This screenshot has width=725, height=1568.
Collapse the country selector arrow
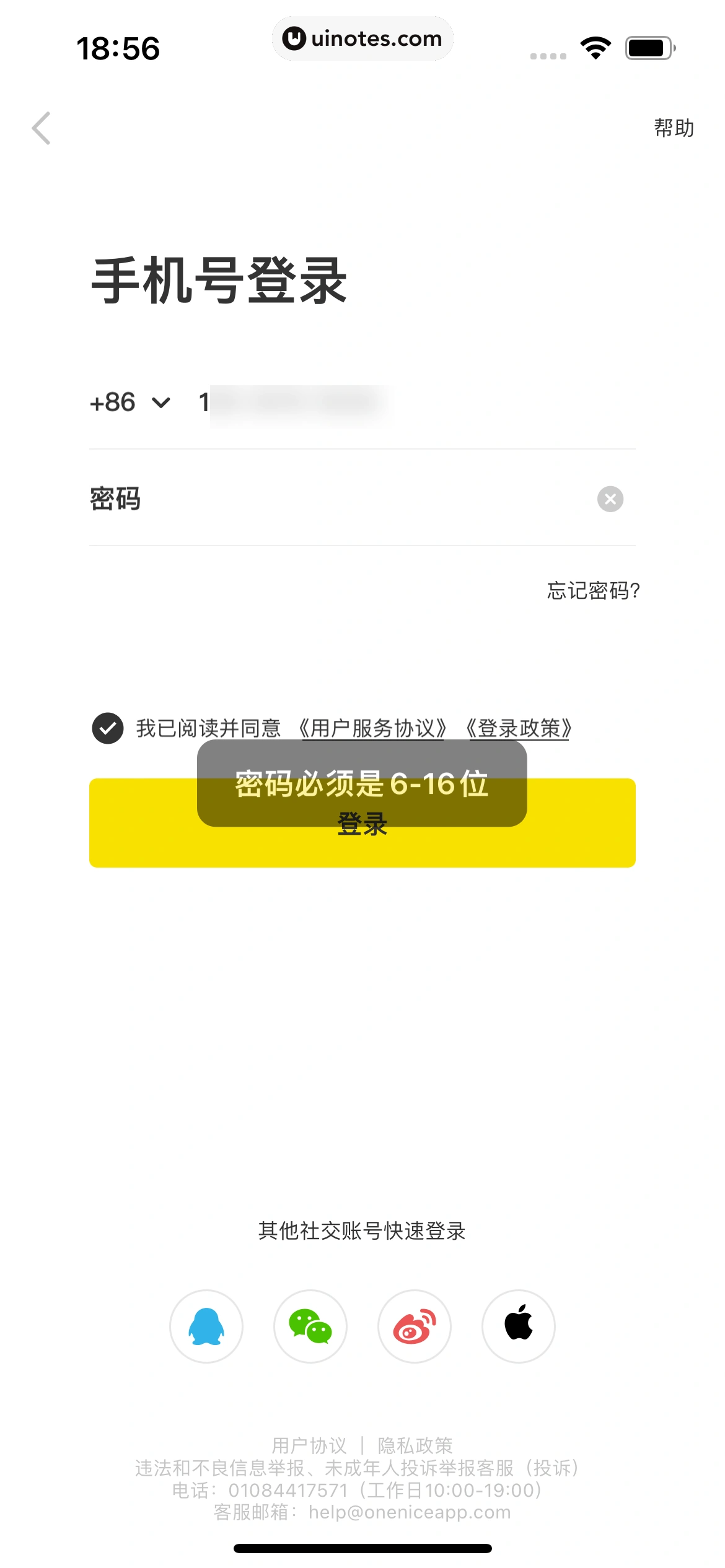[160, 403]
